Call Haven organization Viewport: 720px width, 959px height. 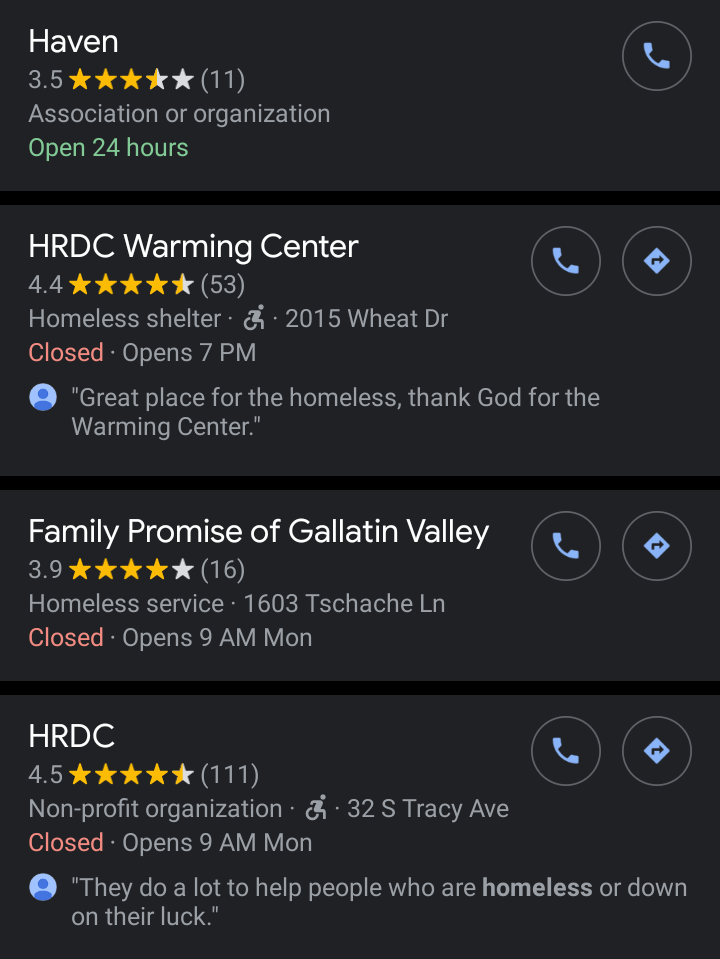pos(656,57)
